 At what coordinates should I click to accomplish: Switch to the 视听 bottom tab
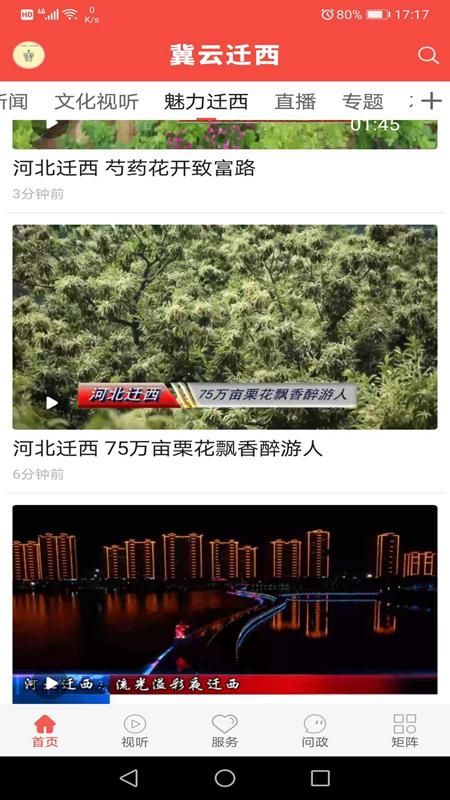[x=135, y=731]
